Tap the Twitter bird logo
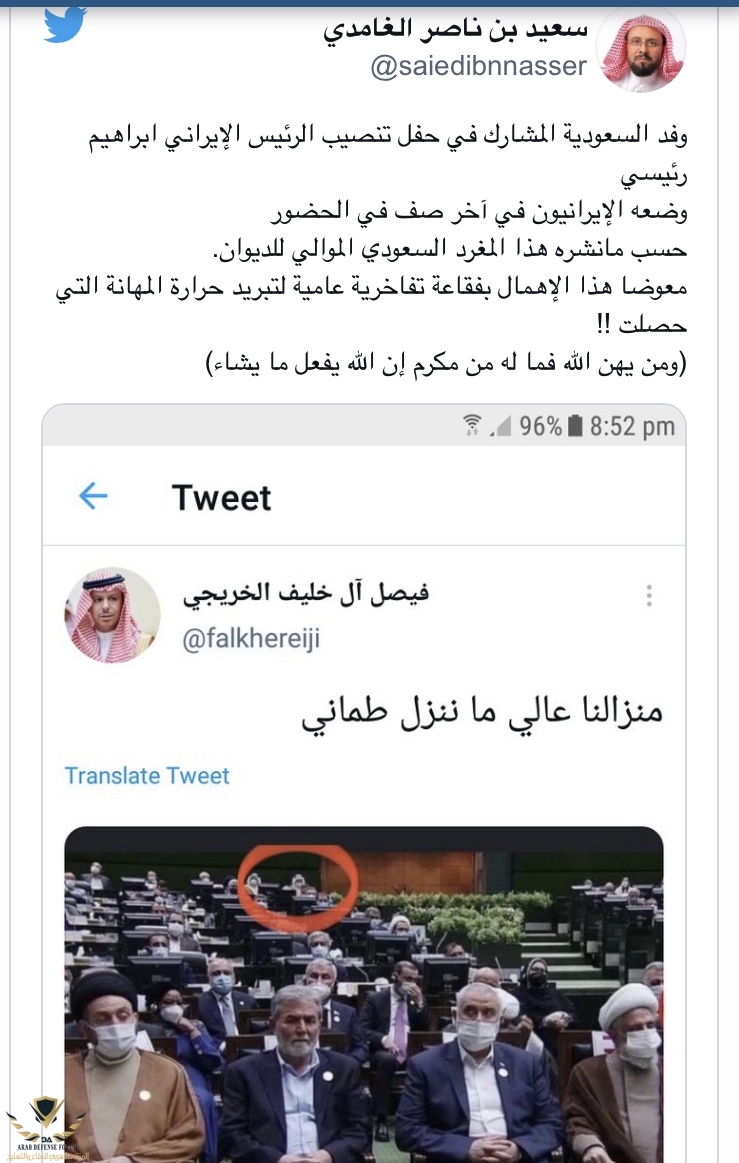739x1163 pixels. [64, 23]
